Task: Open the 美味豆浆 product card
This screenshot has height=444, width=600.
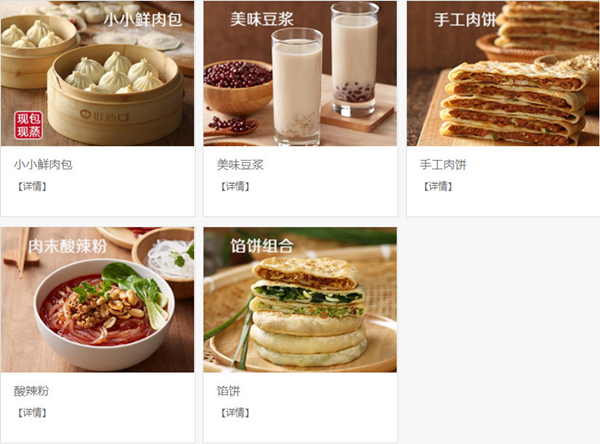Action: point(299,75)
